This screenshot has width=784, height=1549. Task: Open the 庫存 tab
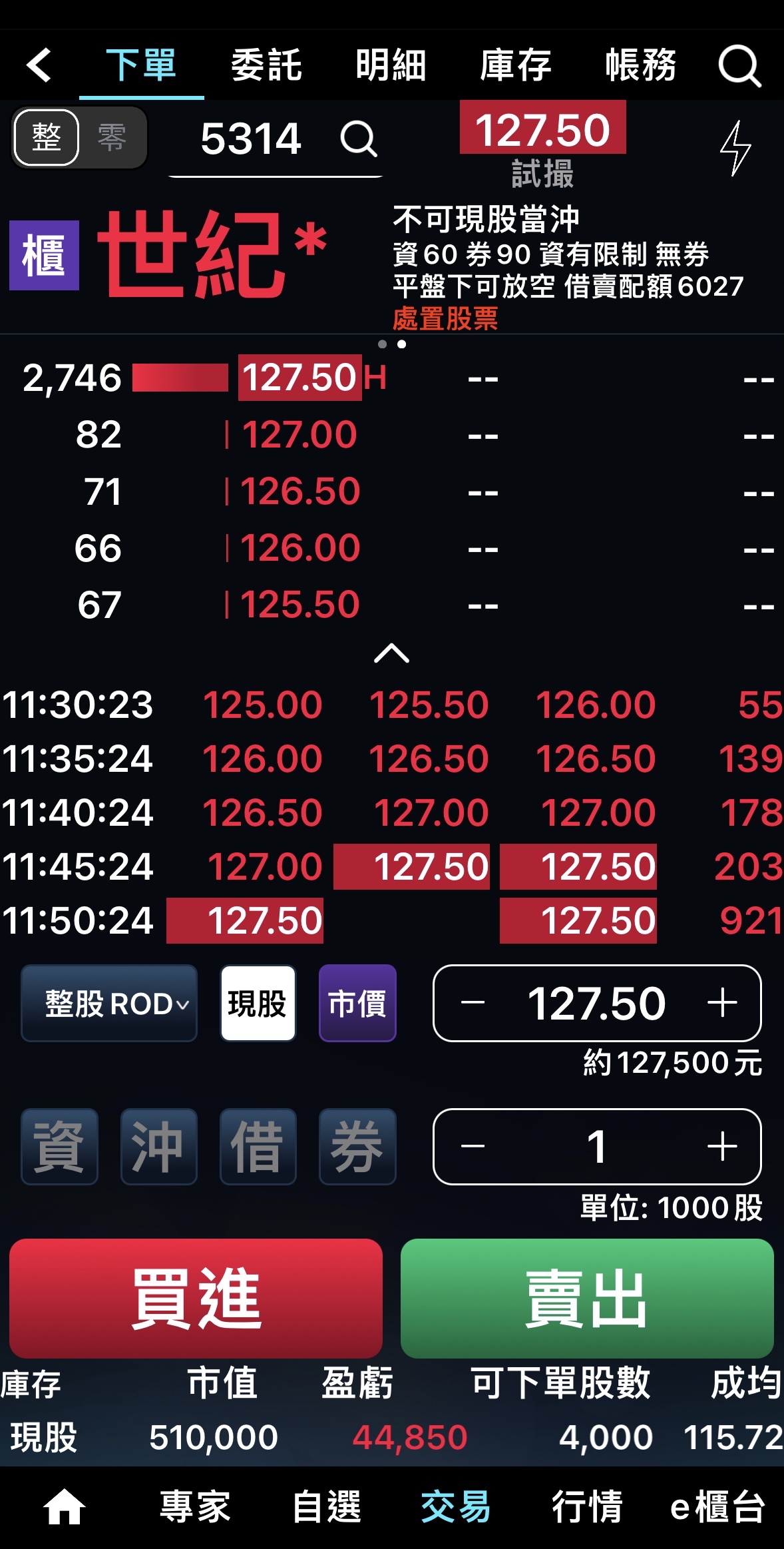[x=516, y=65]
